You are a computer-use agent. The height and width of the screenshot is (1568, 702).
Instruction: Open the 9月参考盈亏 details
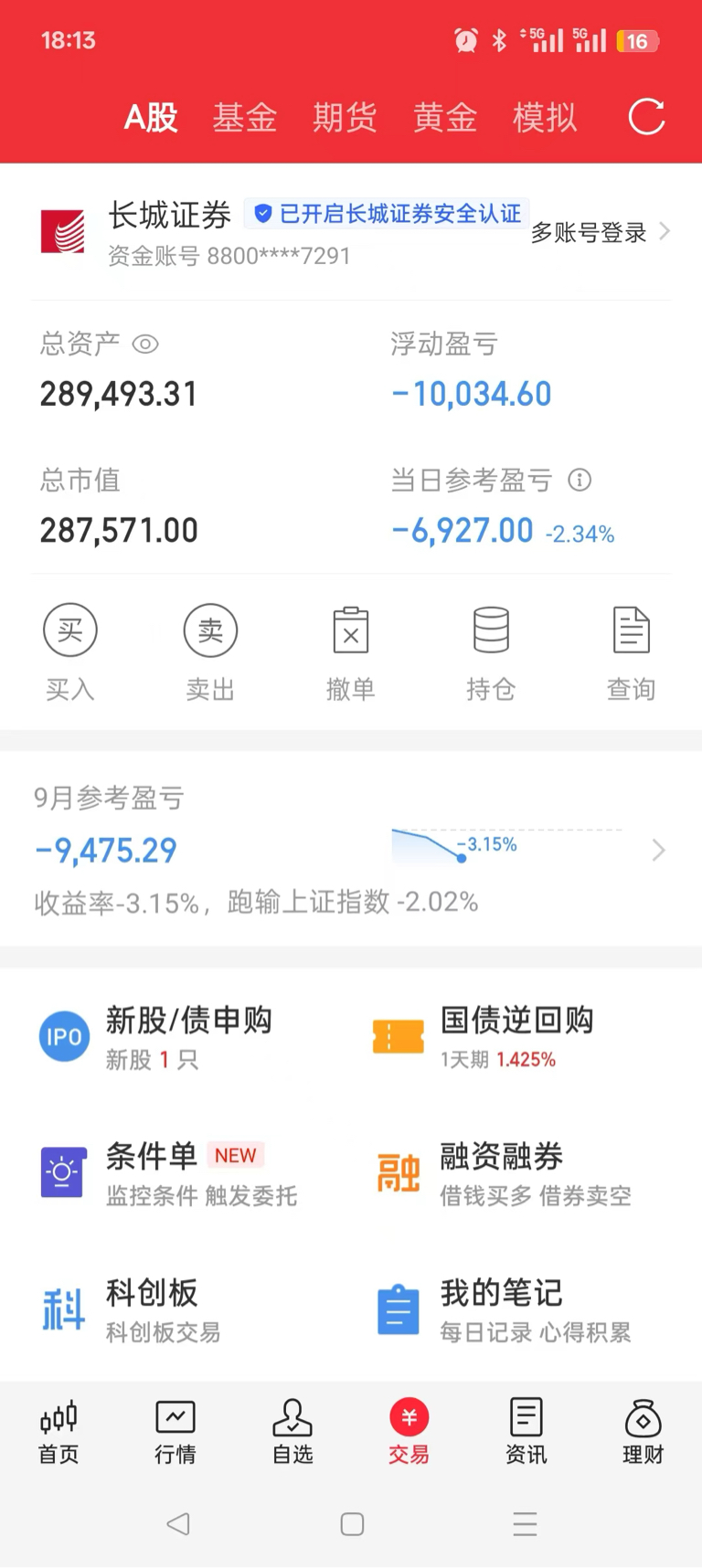click(x=351, y=850)
